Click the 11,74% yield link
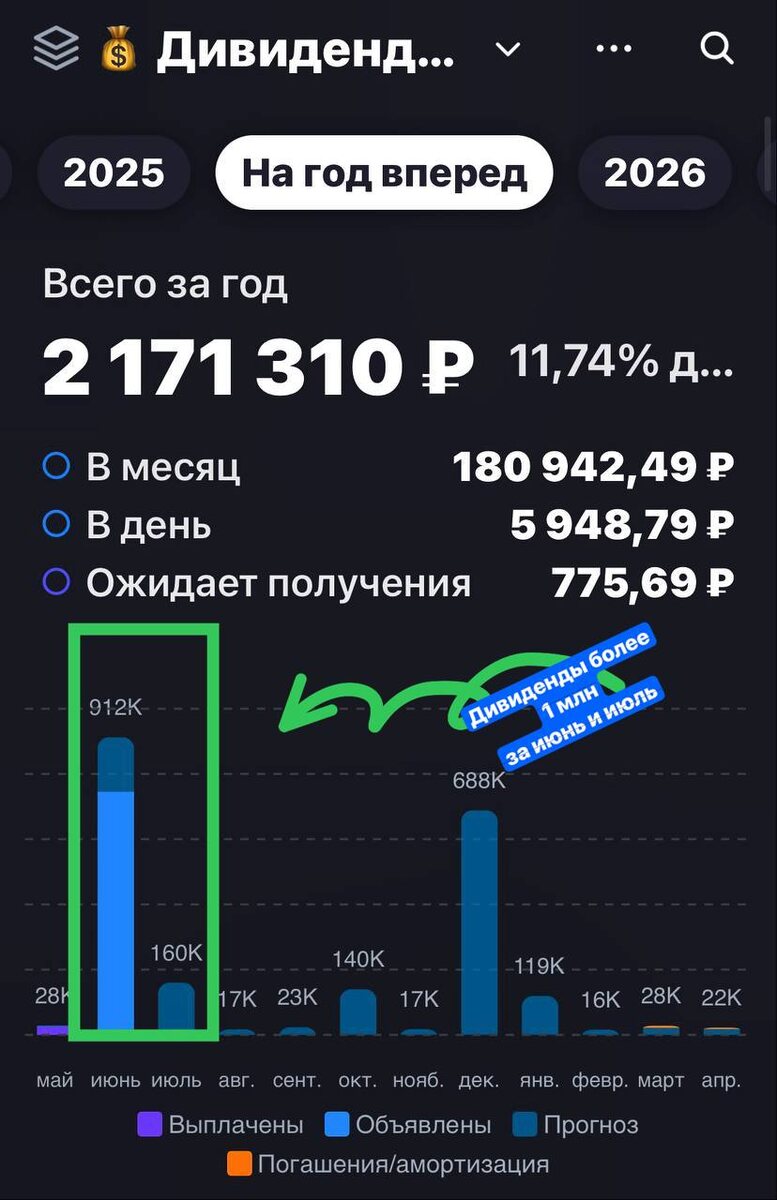The height and width of the screenshot is (1200, 777). (620, 361)
